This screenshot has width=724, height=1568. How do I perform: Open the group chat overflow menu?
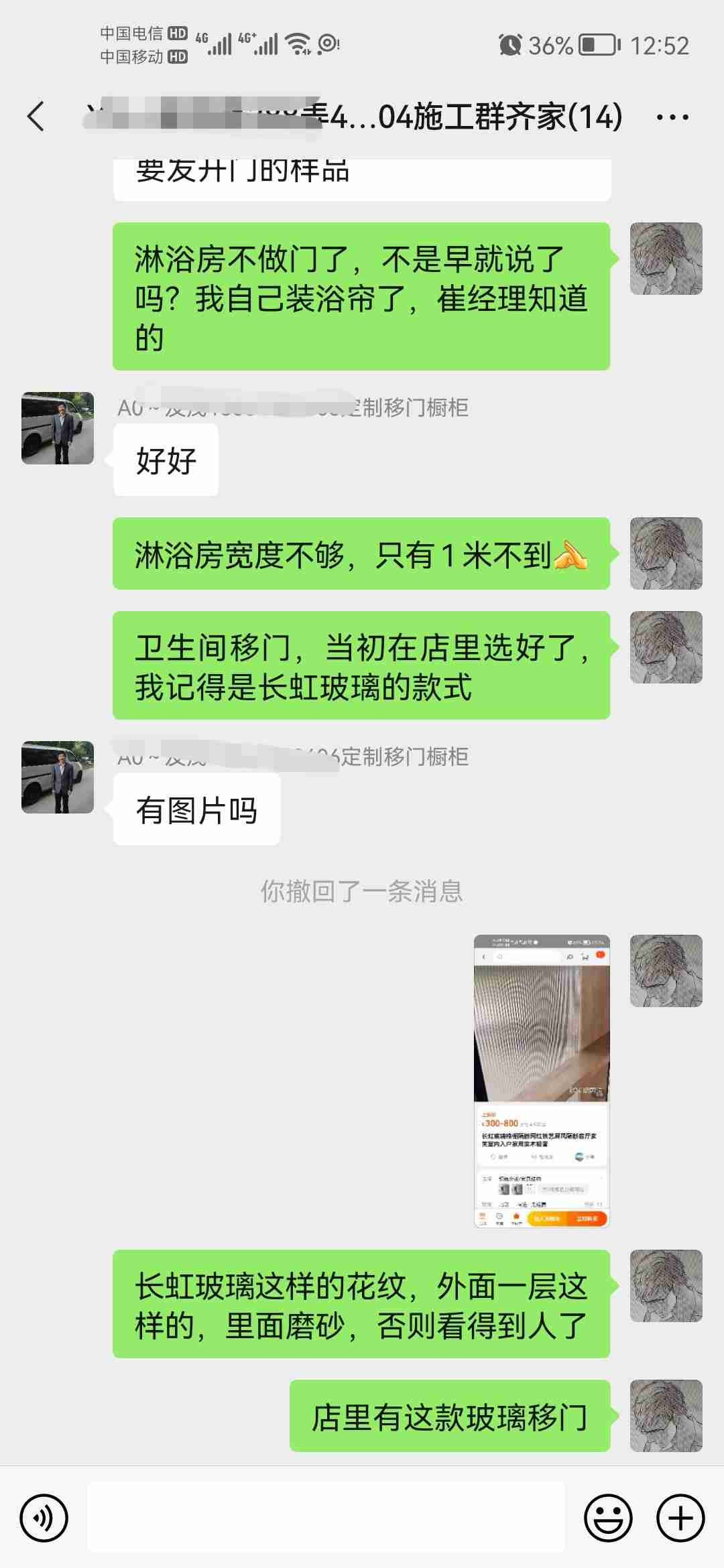[x=672, y=117]
